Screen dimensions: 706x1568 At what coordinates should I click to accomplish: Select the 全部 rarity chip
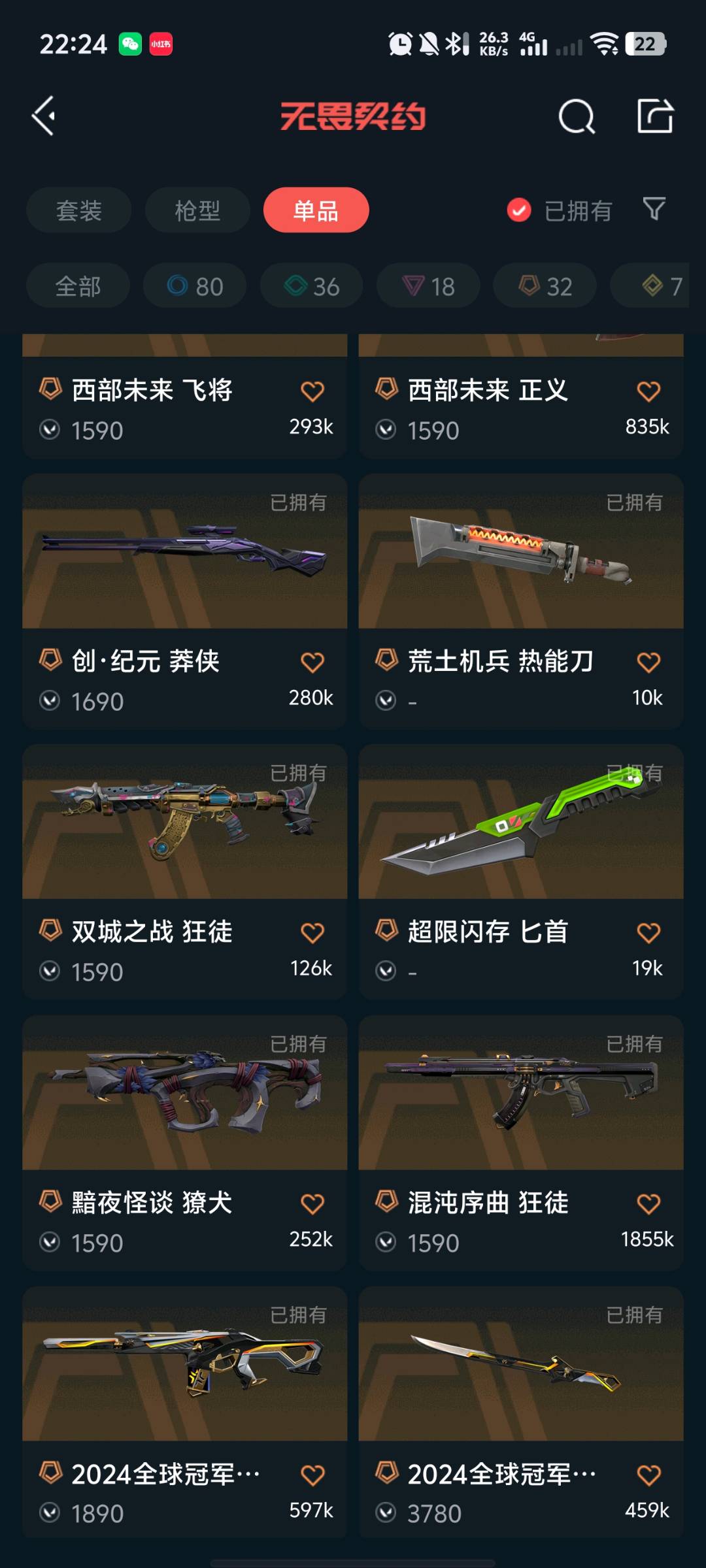(x=78, y=286)
